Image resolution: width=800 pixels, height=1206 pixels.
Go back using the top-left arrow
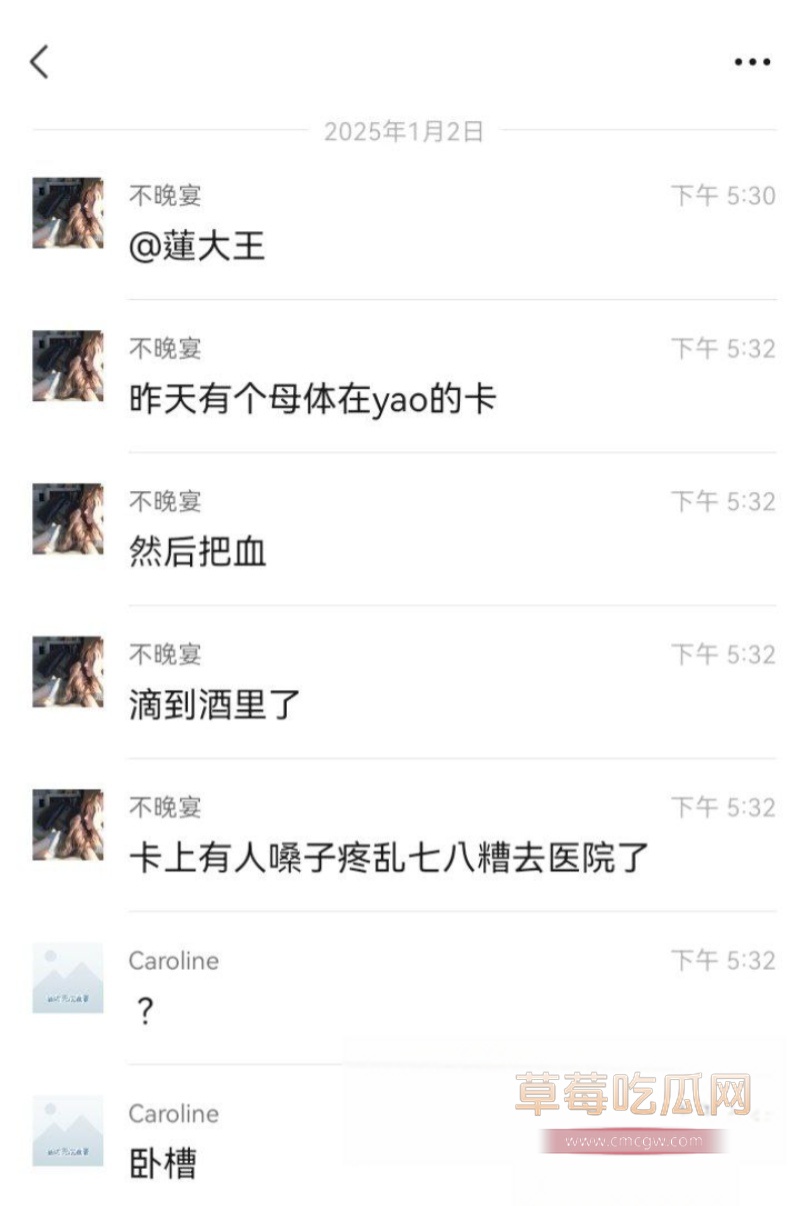click(x=39, y=62)
